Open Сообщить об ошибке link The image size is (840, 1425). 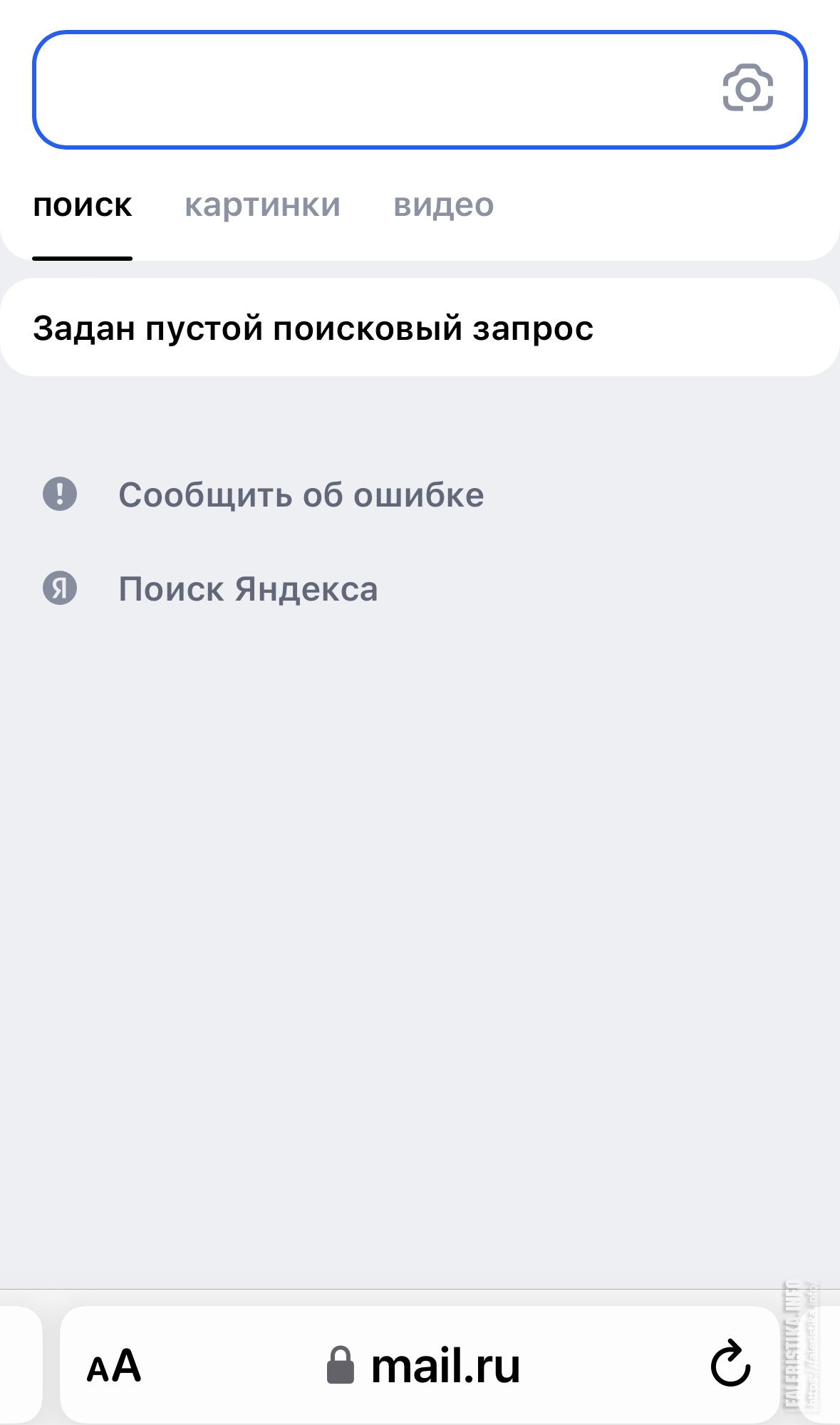pos(301,495)
